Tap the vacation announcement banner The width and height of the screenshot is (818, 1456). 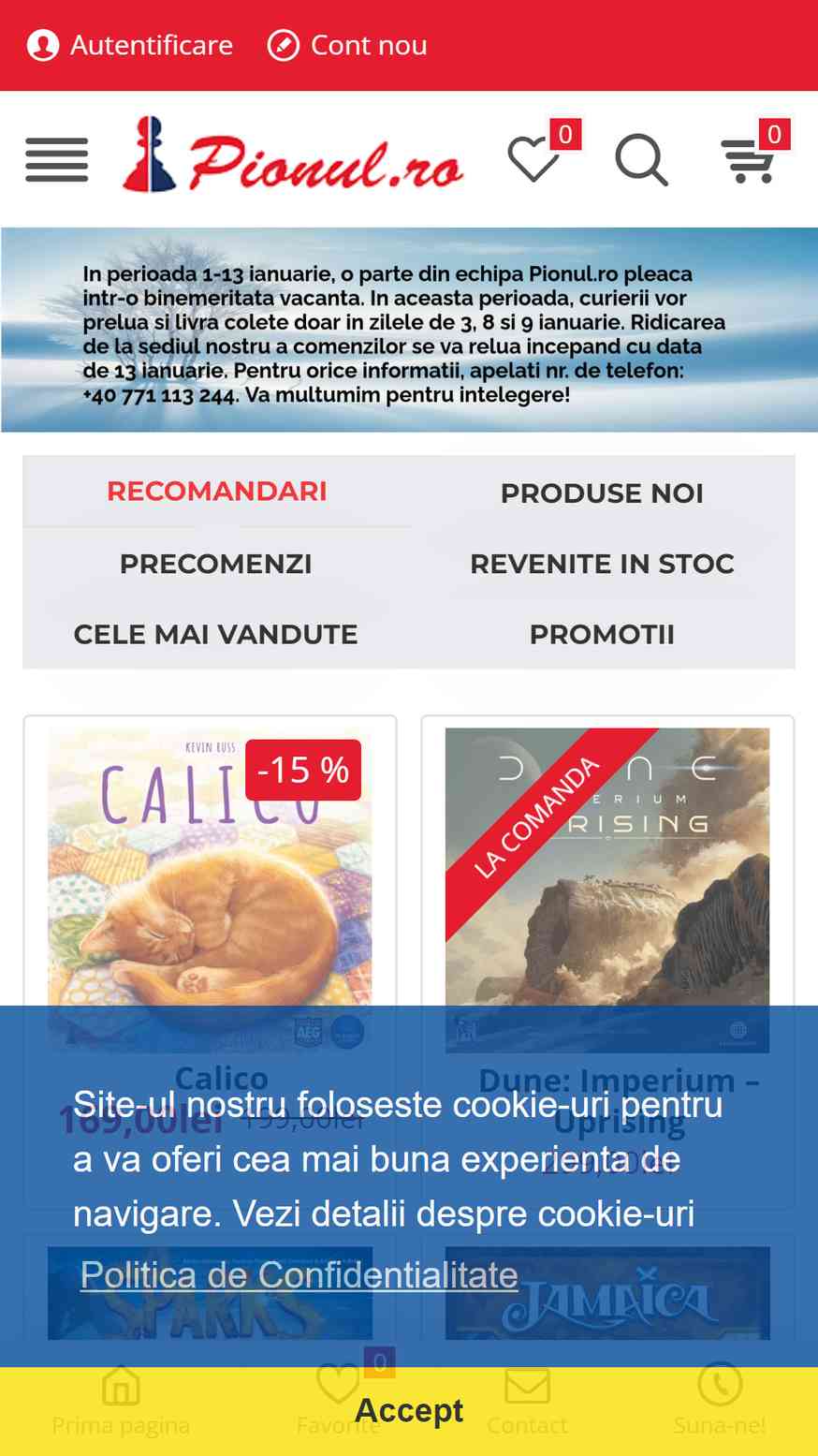click(x=409, y=330)
